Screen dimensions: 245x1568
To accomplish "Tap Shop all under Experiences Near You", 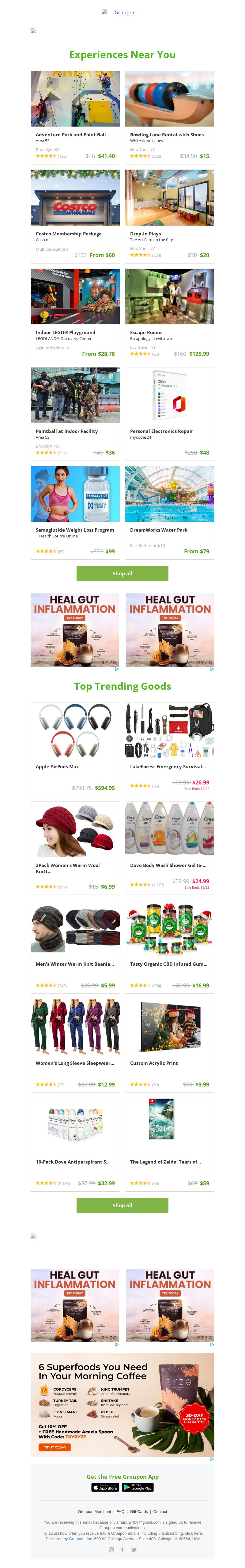I will (122, 574).
